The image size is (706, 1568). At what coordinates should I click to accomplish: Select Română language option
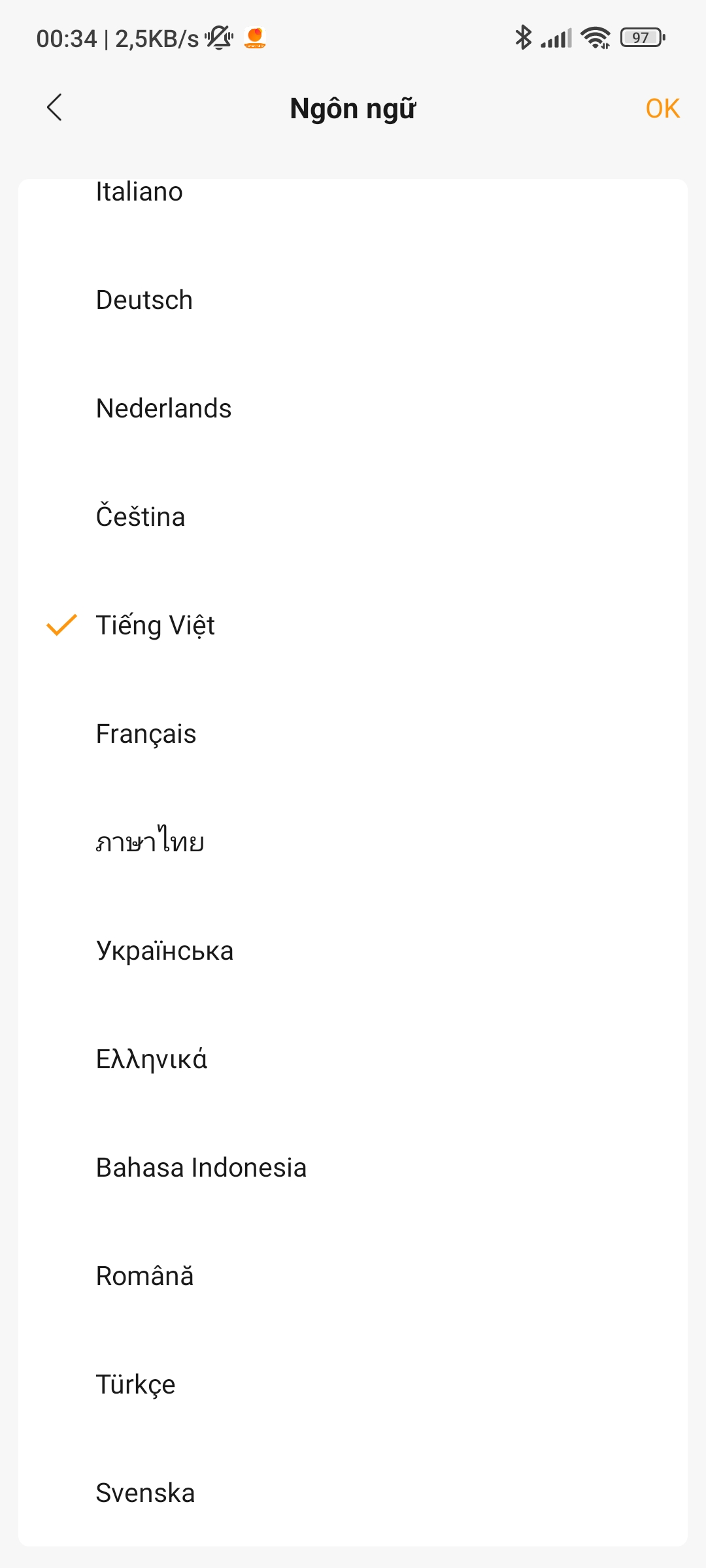[353, 1277]
